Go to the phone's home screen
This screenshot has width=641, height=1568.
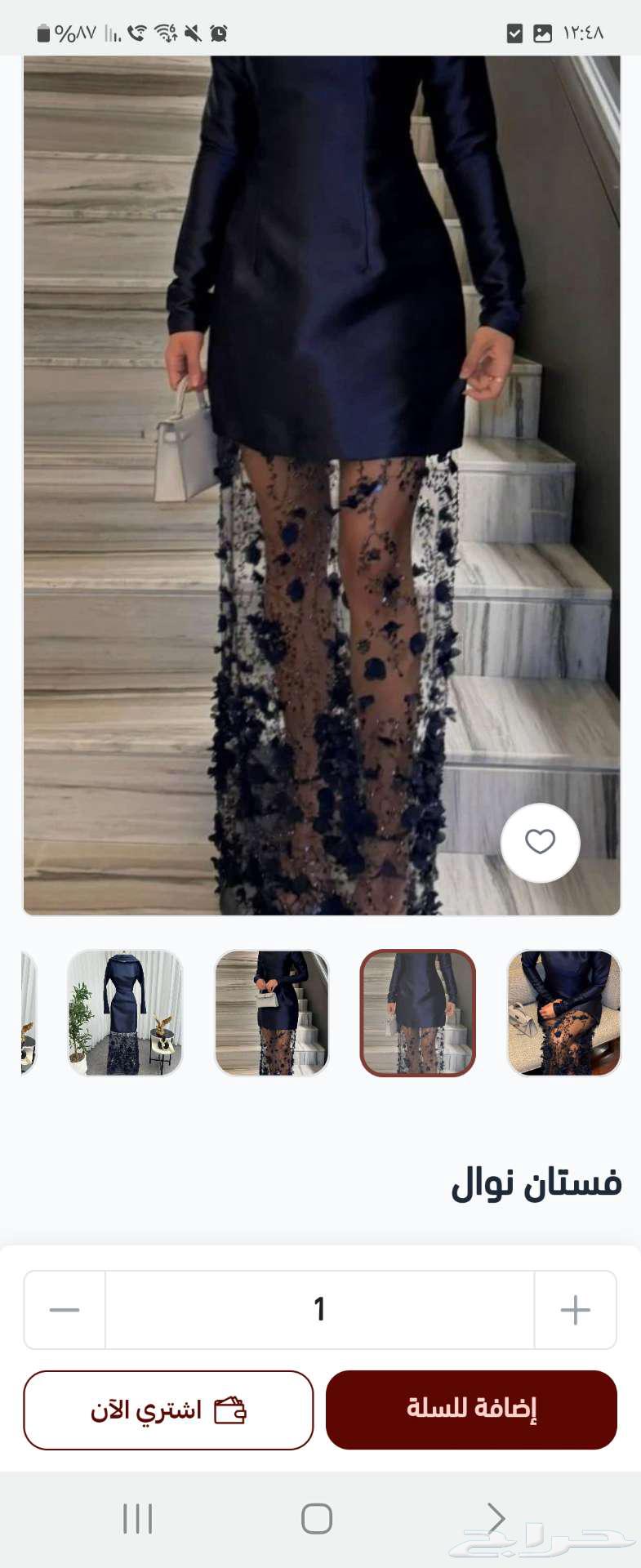[316, 1519]
